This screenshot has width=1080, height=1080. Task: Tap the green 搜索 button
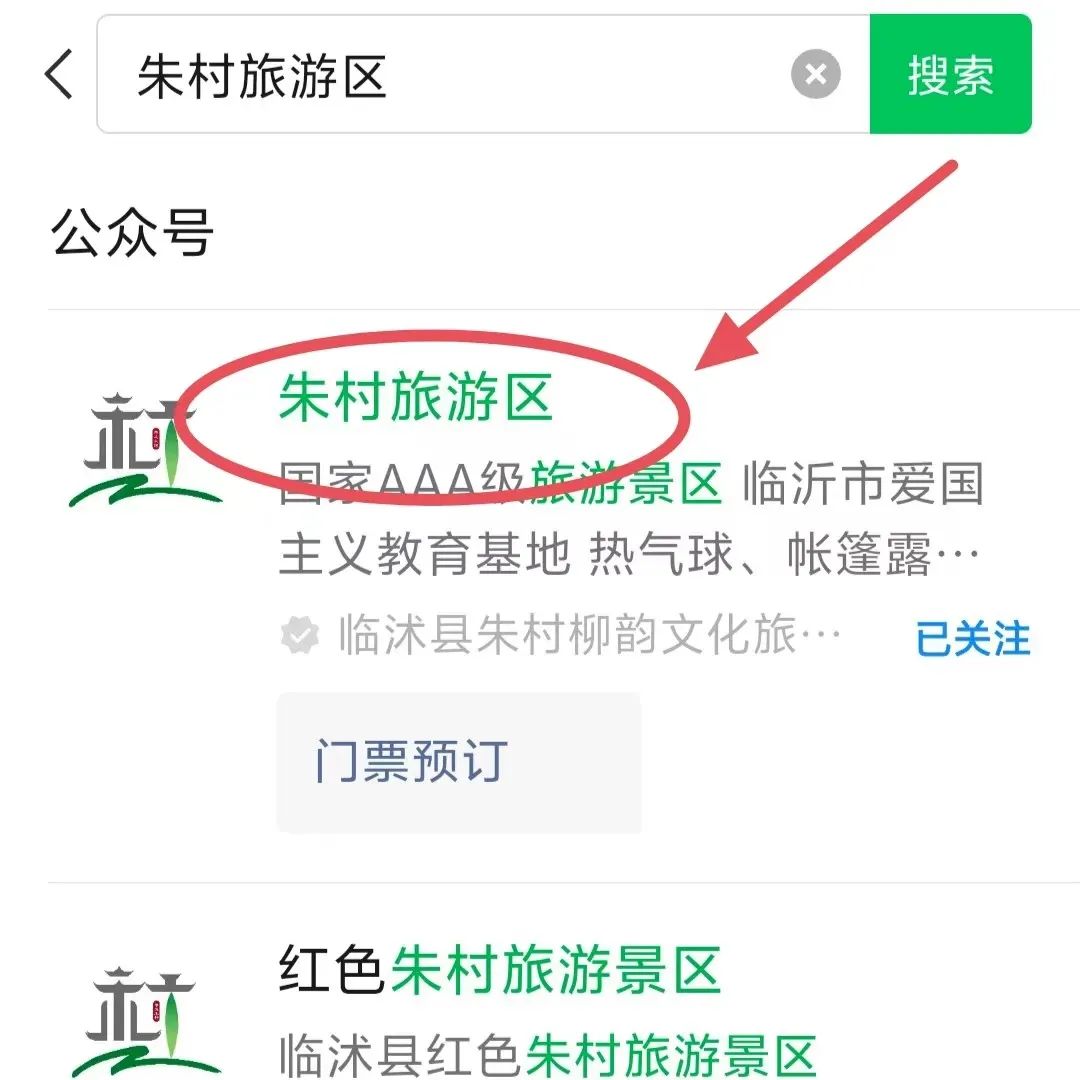950,75
